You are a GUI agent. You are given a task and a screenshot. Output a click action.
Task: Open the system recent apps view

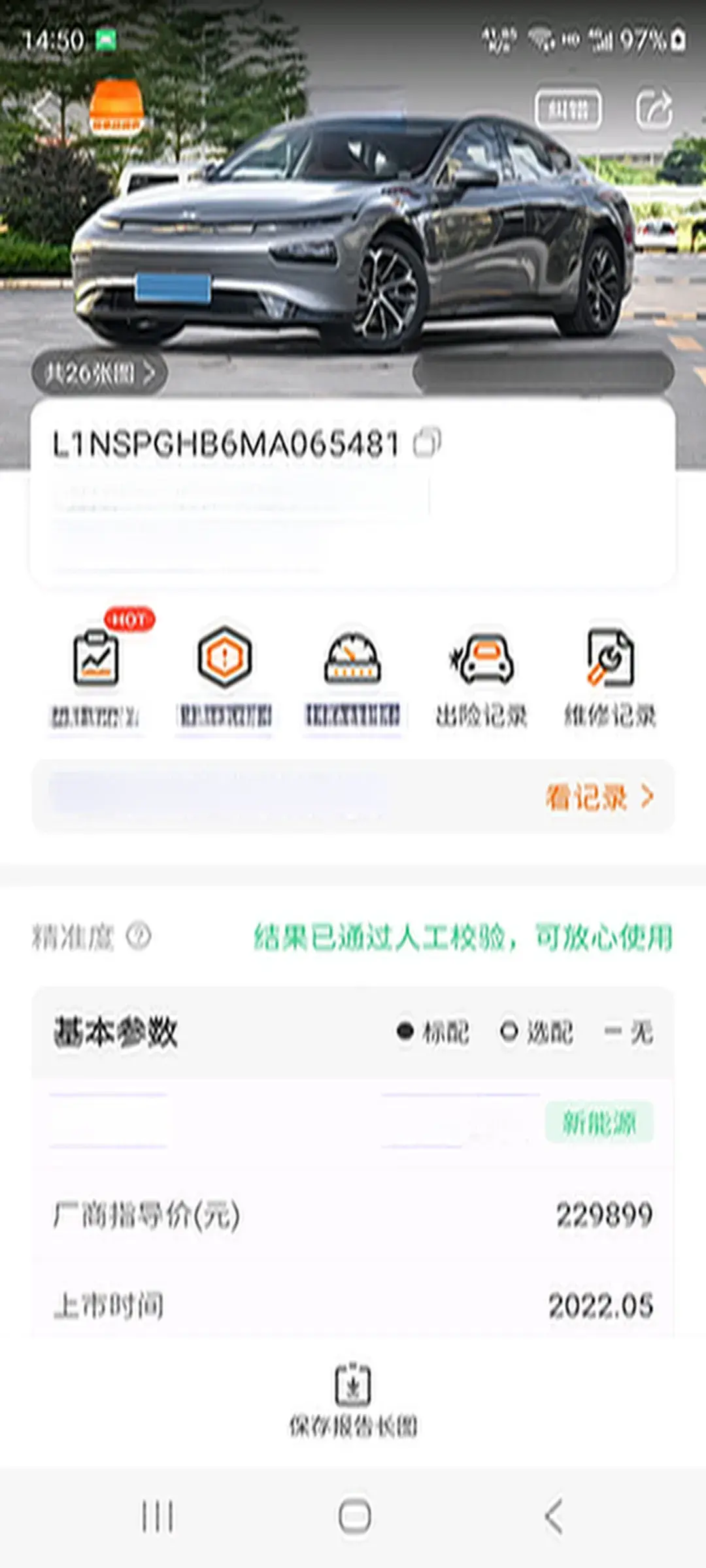tap(158, 1516)
